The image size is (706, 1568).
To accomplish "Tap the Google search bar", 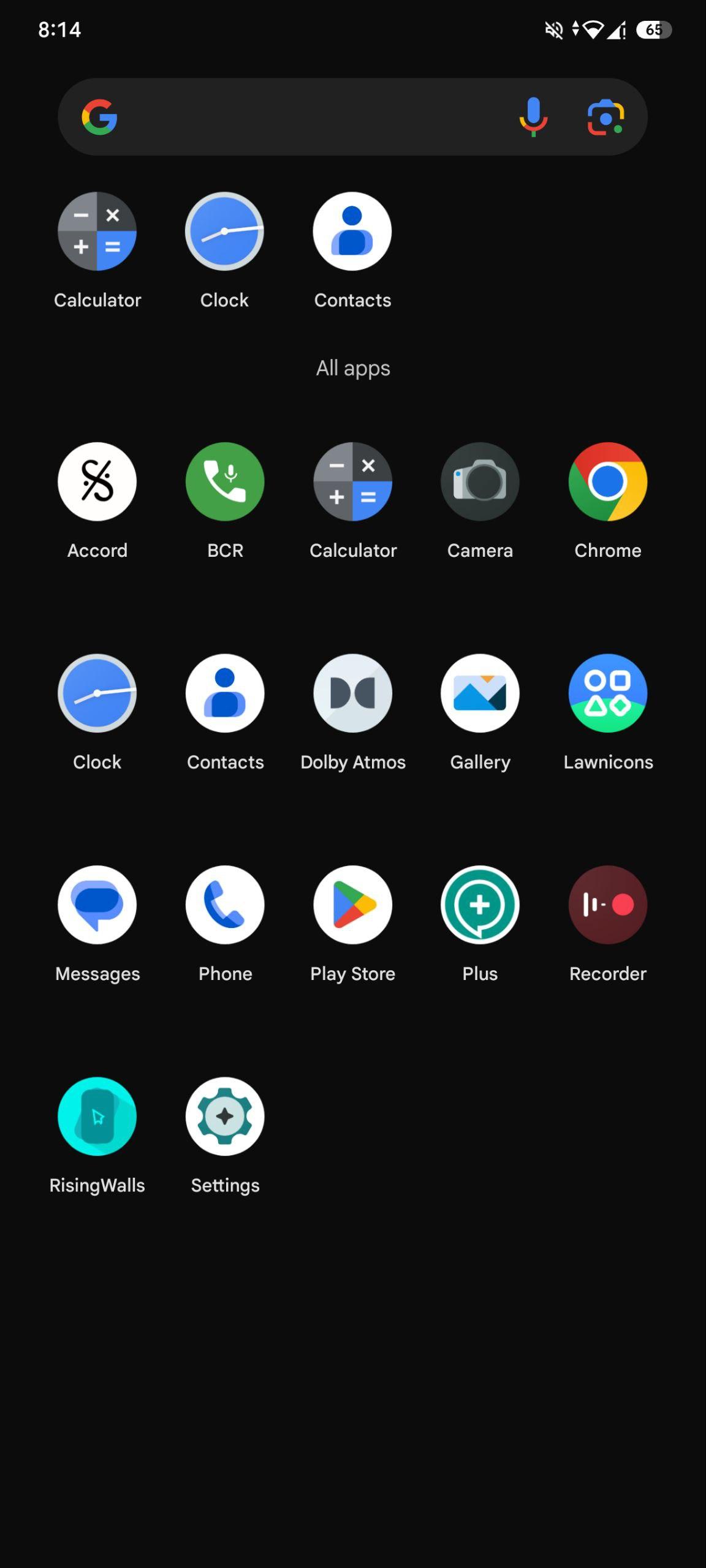I will coord(306,116).
